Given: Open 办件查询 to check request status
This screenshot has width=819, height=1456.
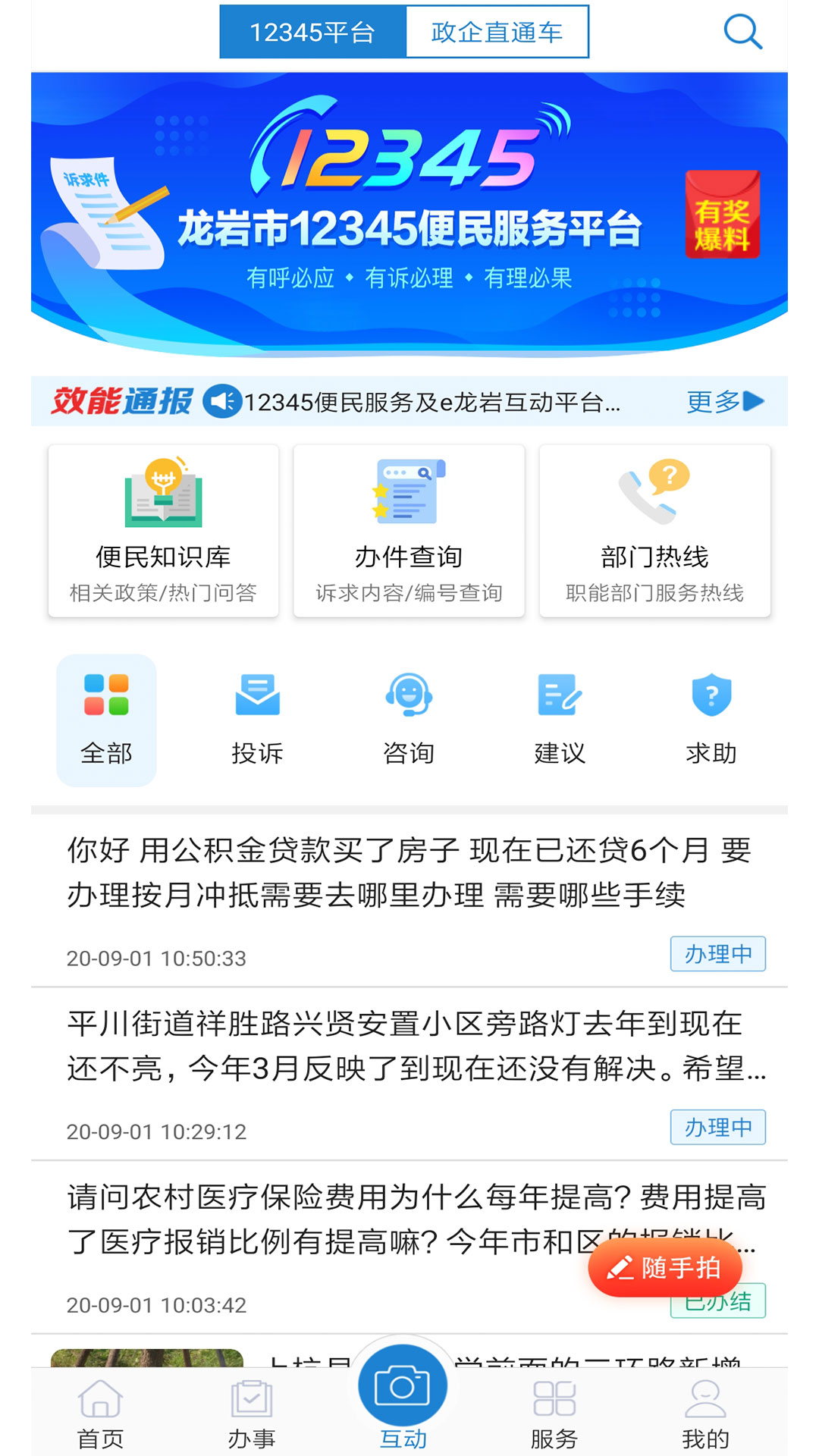Looking at the screenshot, I should click(409, 531).
